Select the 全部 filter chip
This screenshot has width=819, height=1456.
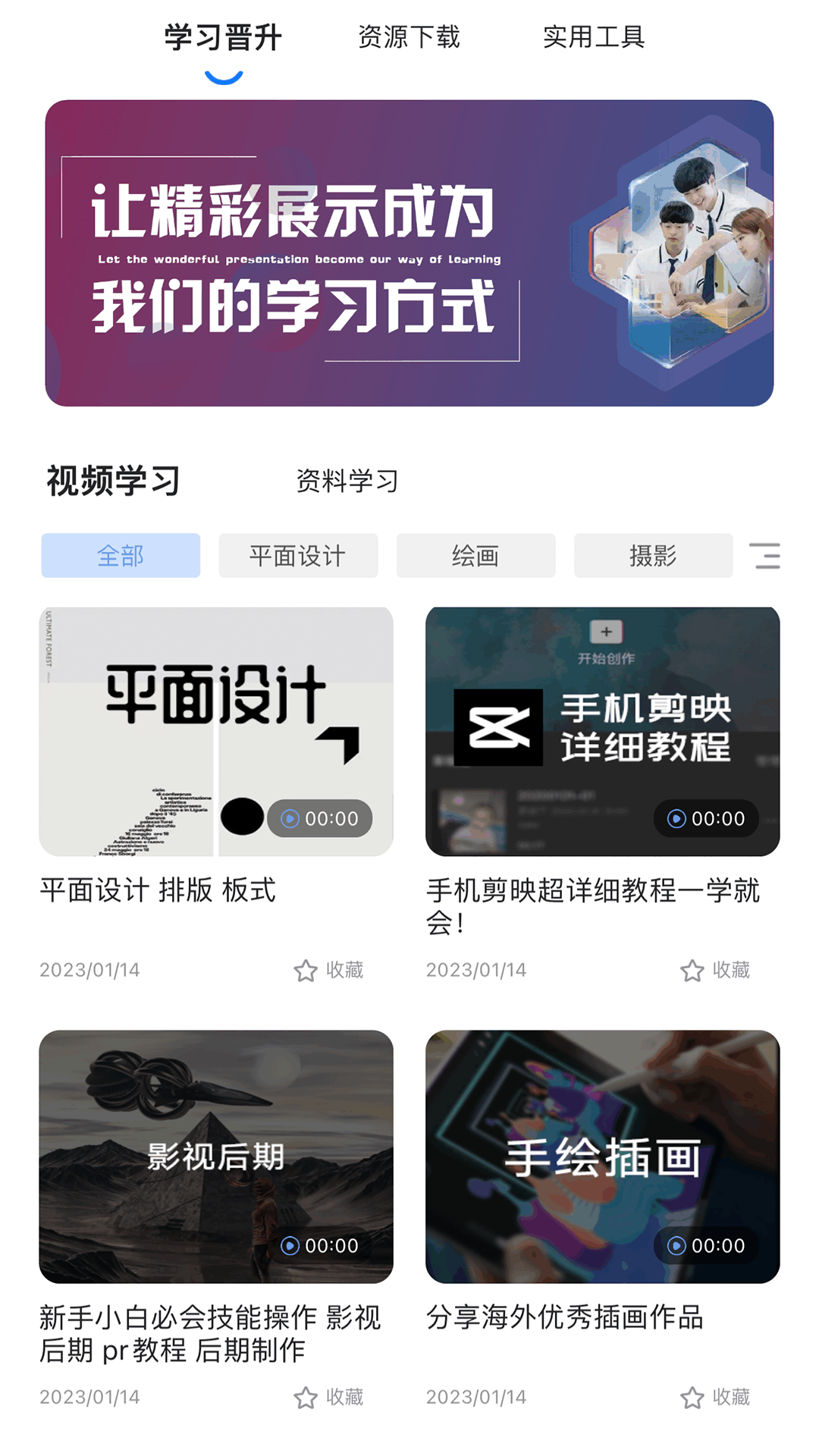tap(121, 556)
